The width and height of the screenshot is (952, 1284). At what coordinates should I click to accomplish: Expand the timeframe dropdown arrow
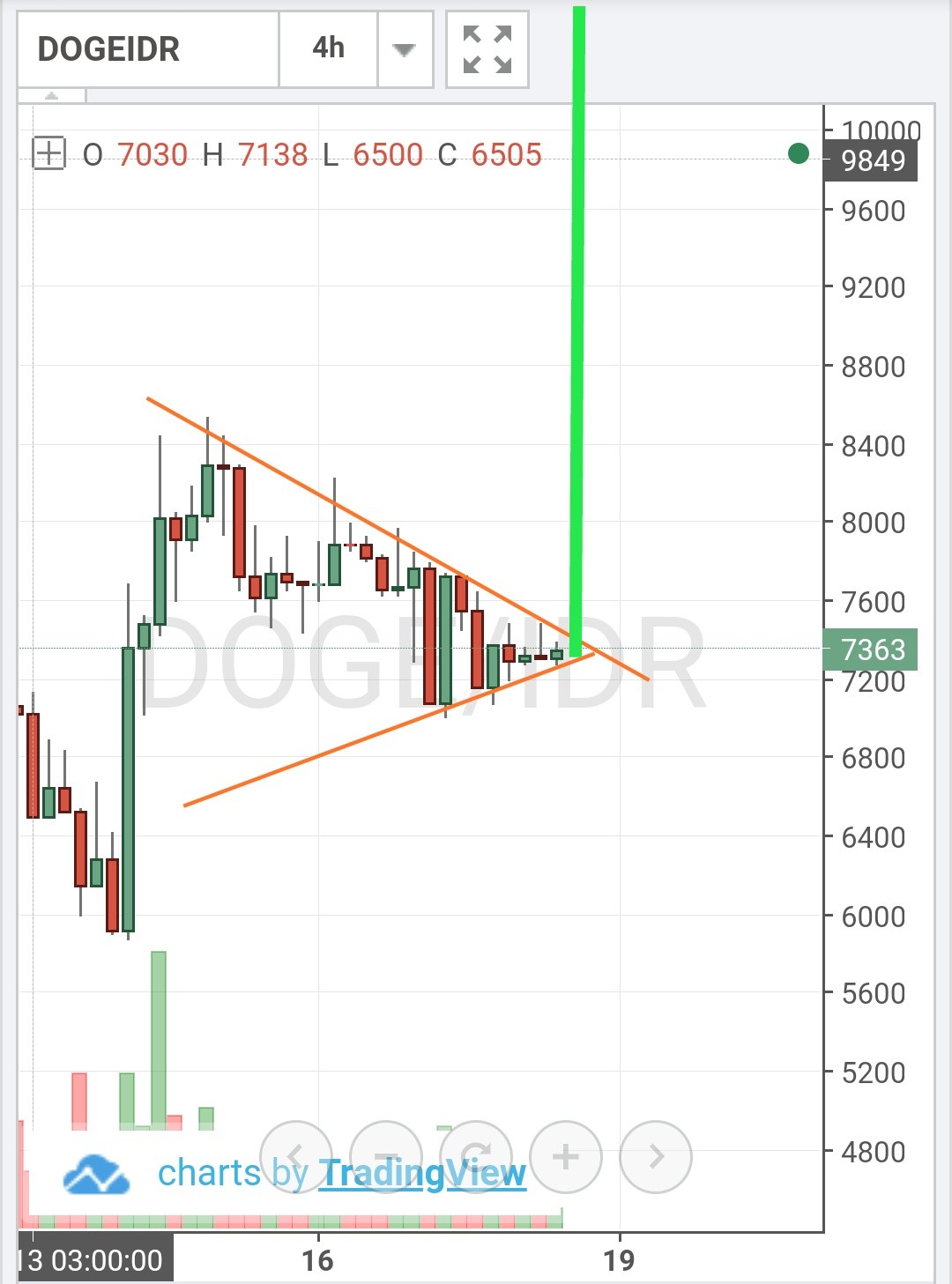pos(405,49)
